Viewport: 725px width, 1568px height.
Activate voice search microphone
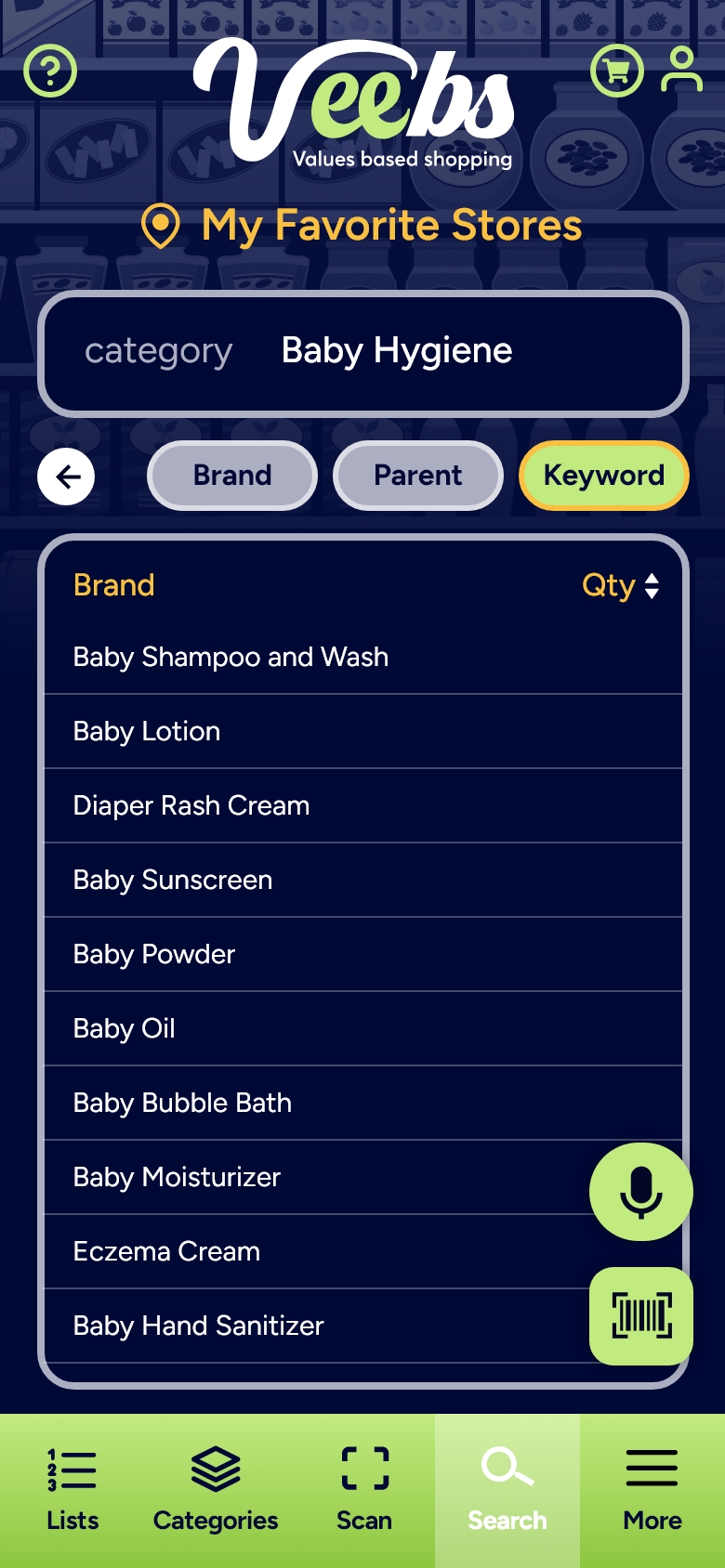640,1192
